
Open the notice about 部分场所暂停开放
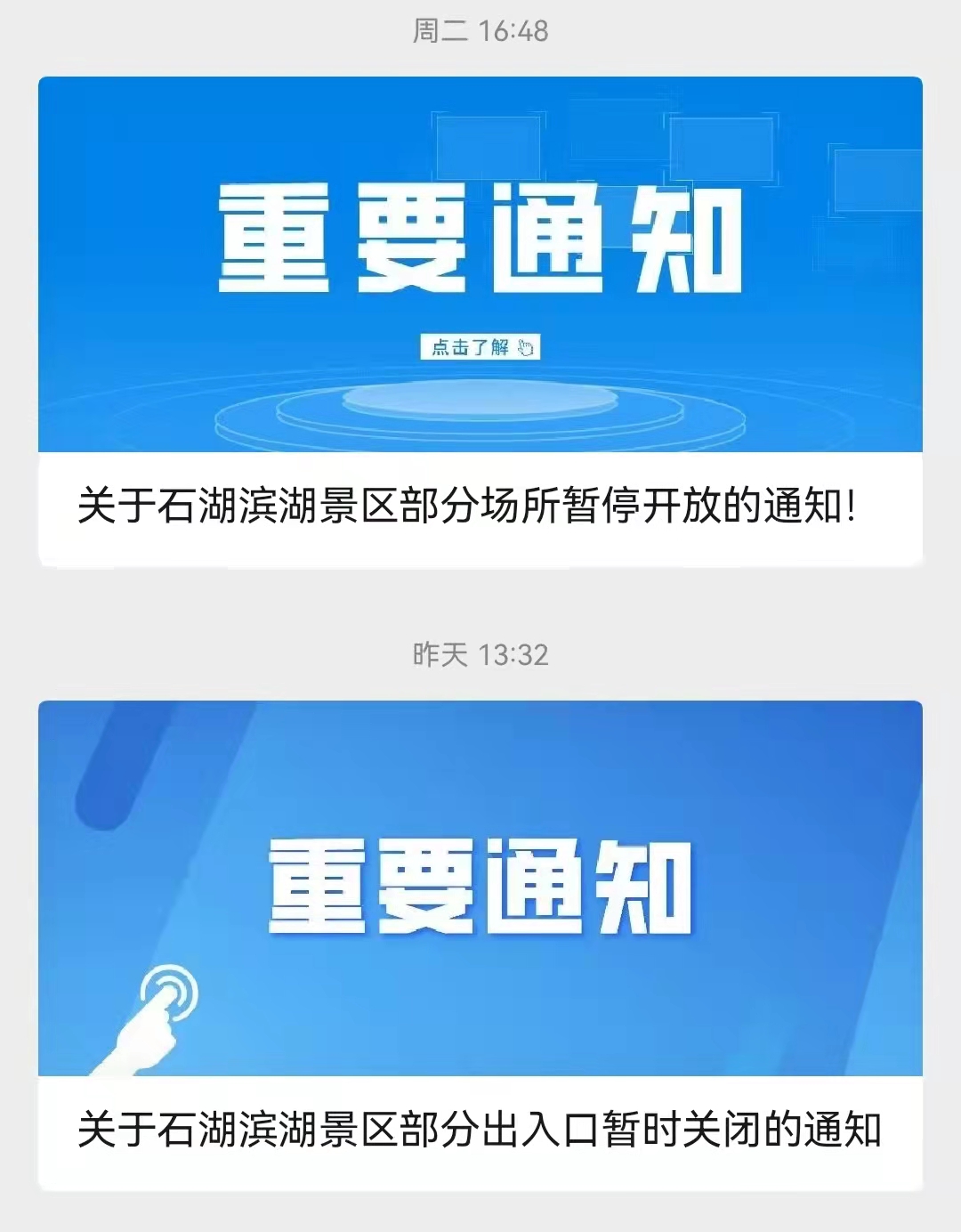[x=468, y=507]
